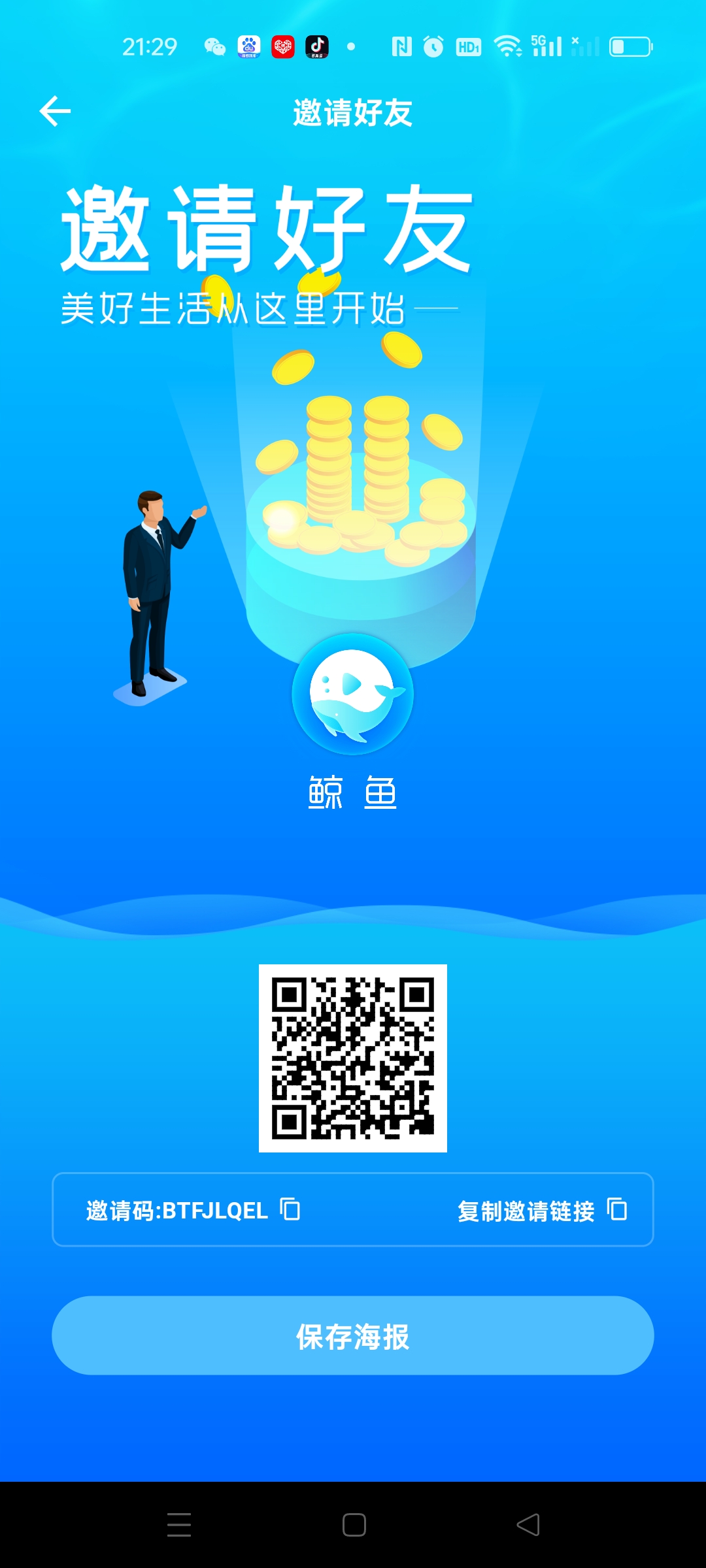The width and height of the screenshot is (706, 1568).
Task: Tap 复制邀请链接 to copy invite link
Action: (541, 1211)
